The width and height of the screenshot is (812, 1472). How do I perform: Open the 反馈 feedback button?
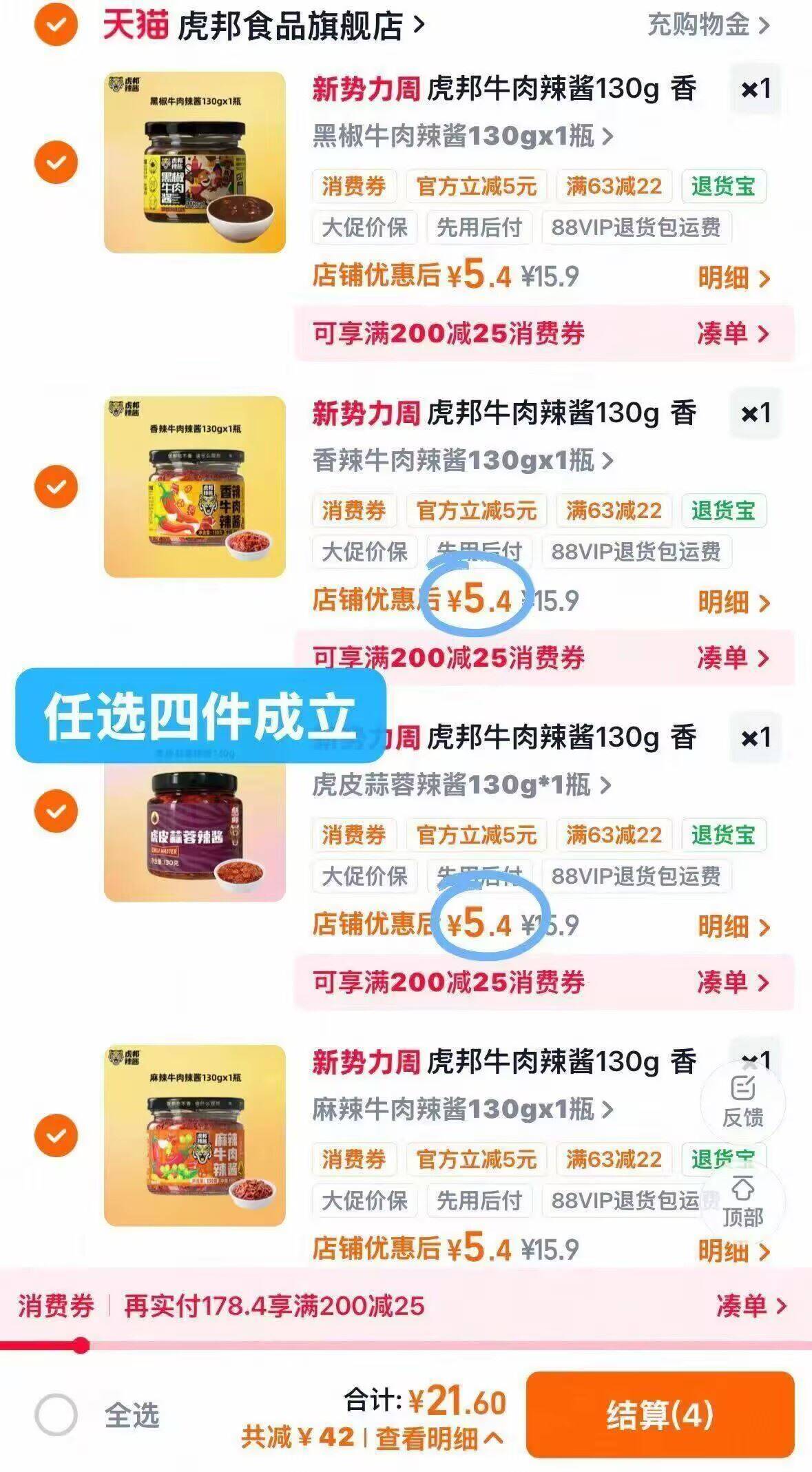pos(742,1102)
